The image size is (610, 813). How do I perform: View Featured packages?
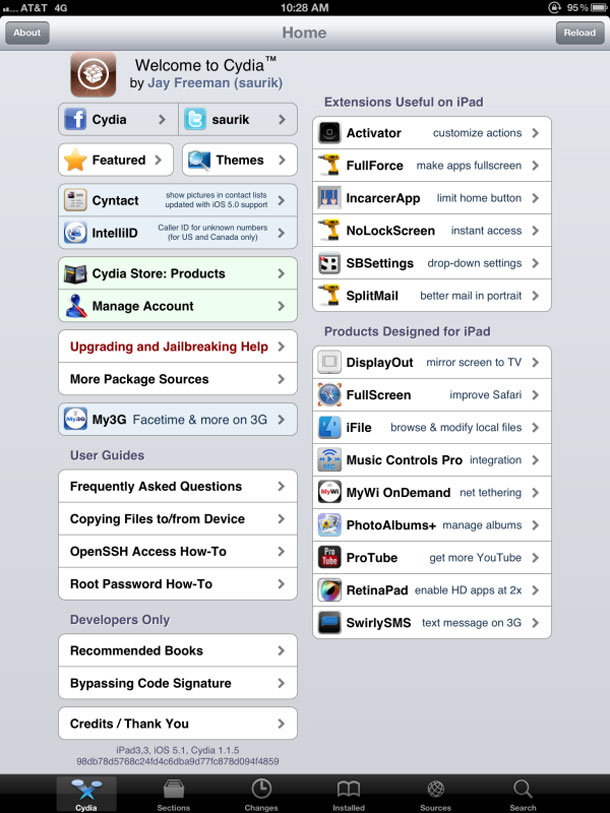coord(116,160)
